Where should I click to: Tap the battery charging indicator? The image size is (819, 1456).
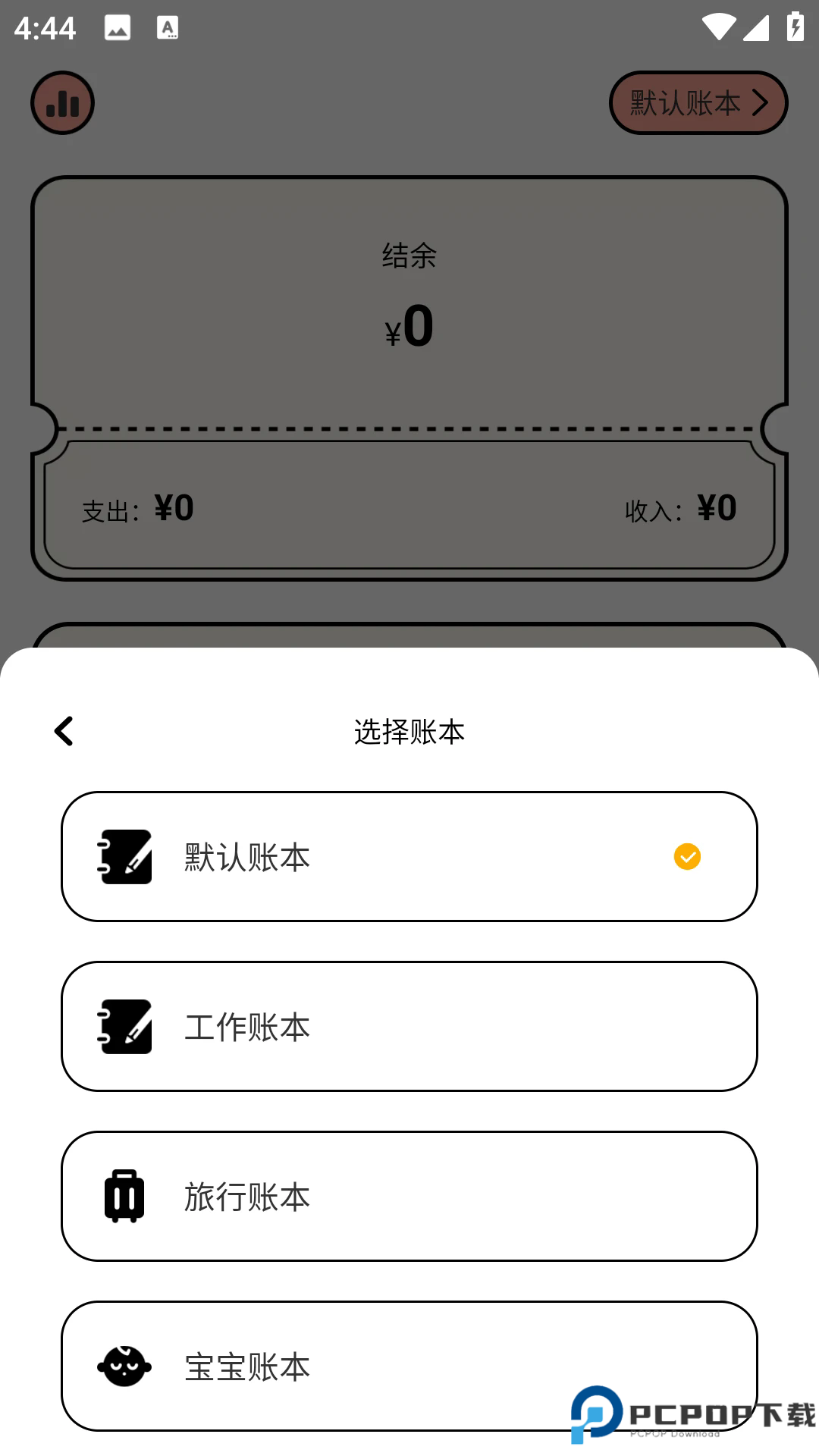[x=793, y=25]
